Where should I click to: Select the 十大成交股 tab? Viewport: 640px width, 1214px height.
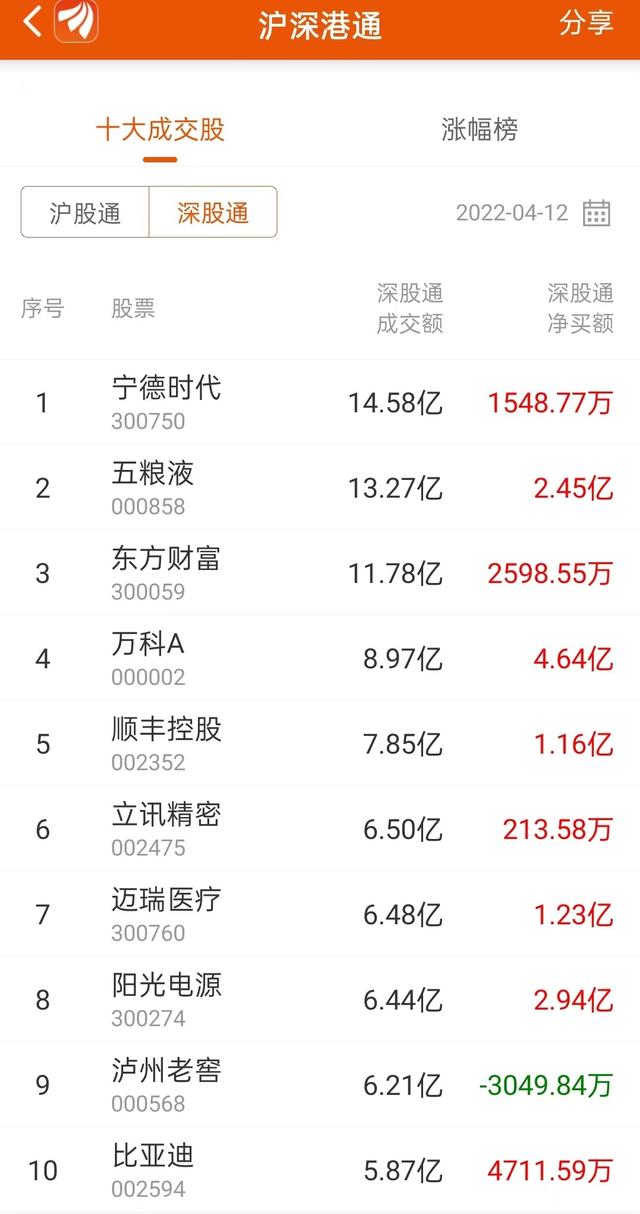tap(160, 130)
